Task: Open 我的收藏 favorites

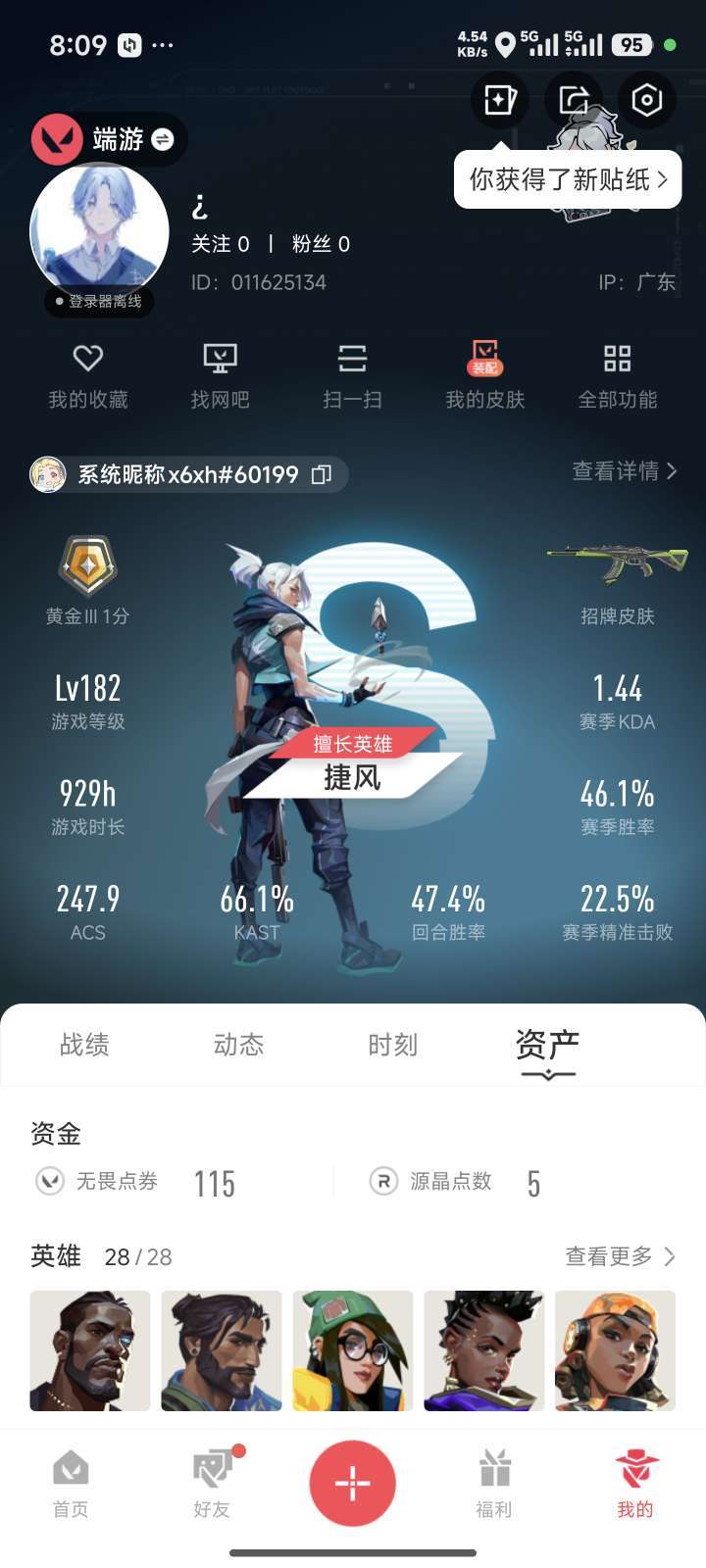Action: (88, 376)
